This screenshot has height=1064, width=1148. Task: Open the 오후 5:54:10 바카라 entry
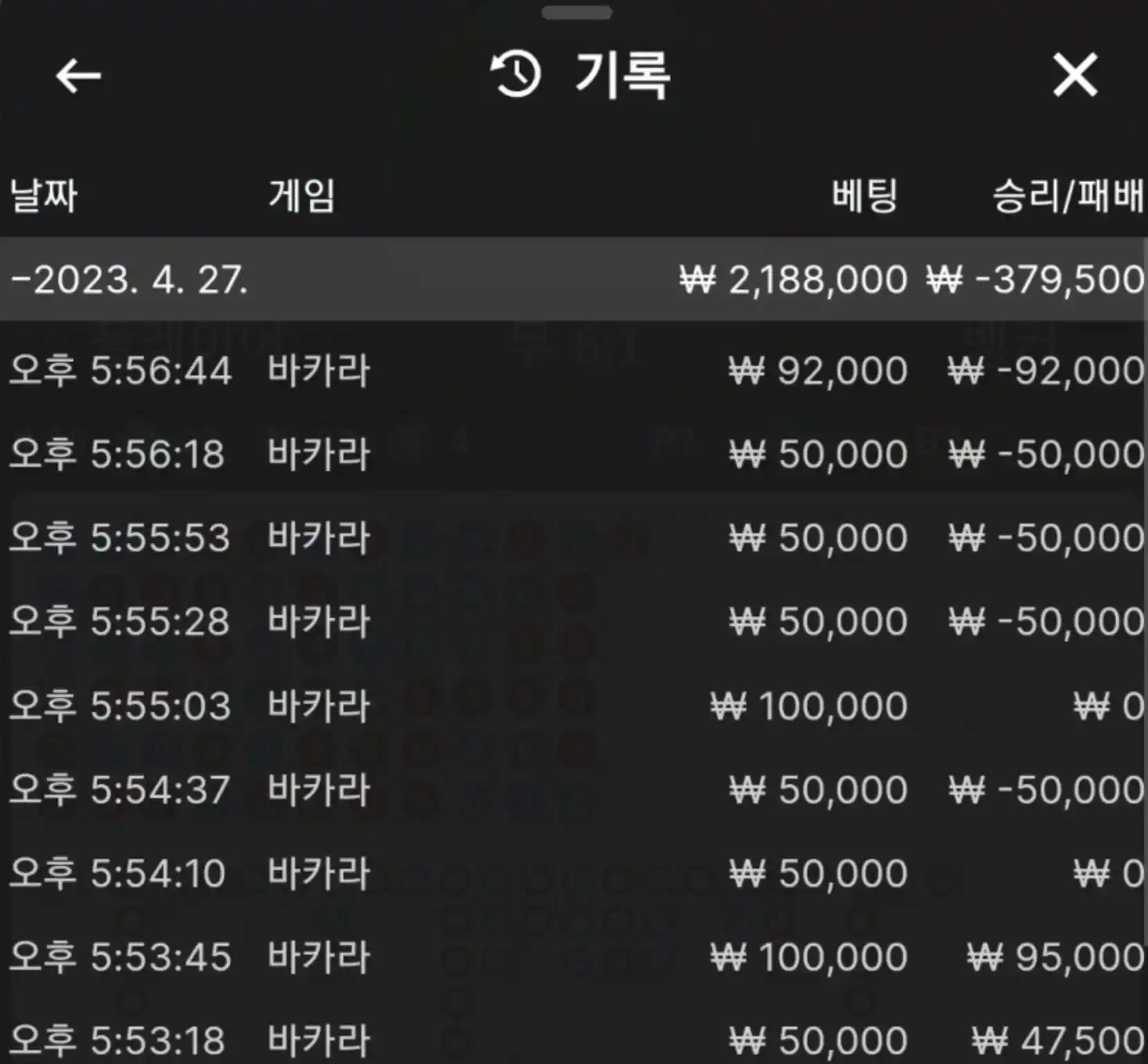coord(573,873)
